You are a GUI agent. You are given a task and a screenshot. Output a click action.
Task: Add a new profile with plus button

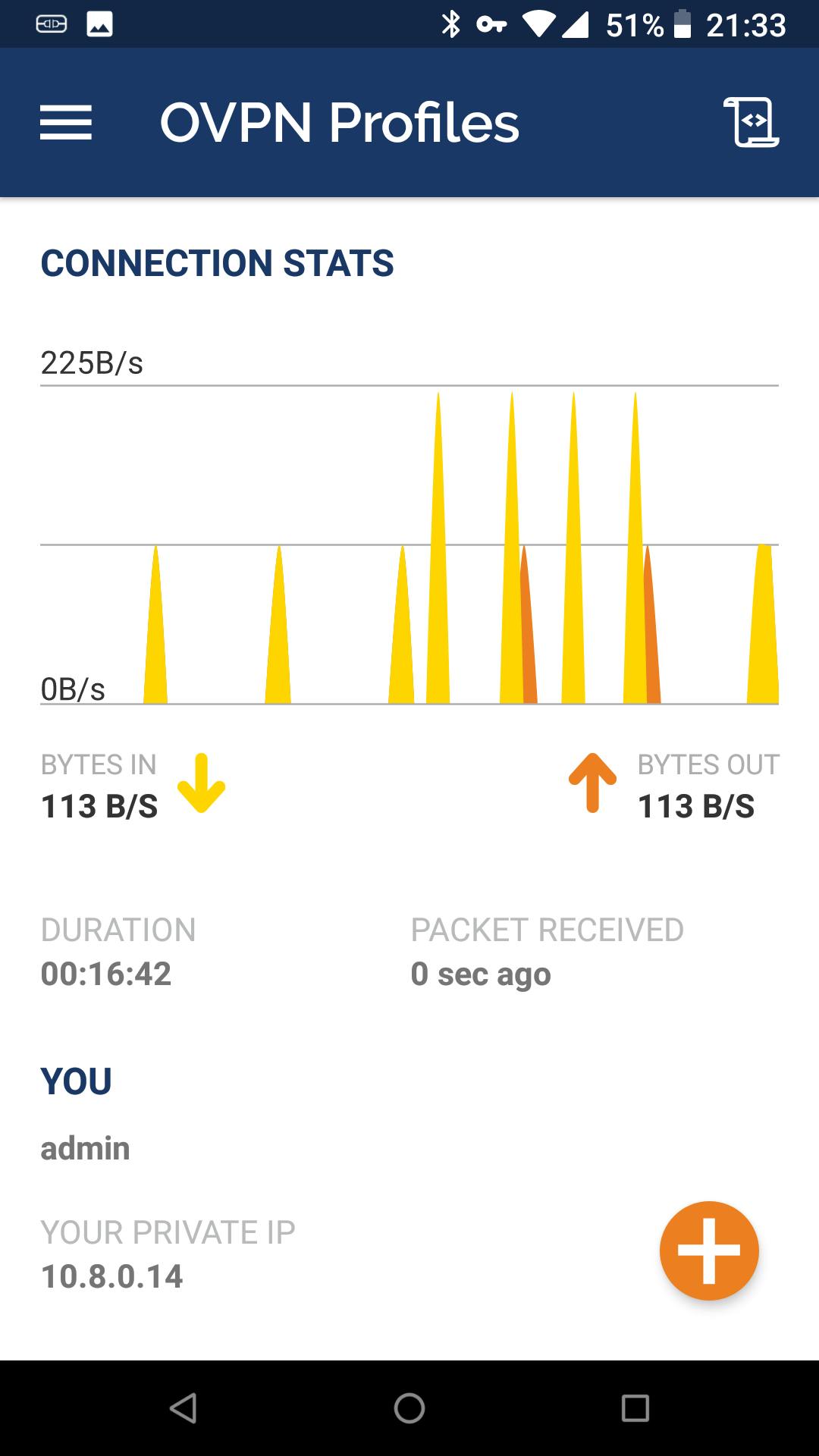point(709,1250)
